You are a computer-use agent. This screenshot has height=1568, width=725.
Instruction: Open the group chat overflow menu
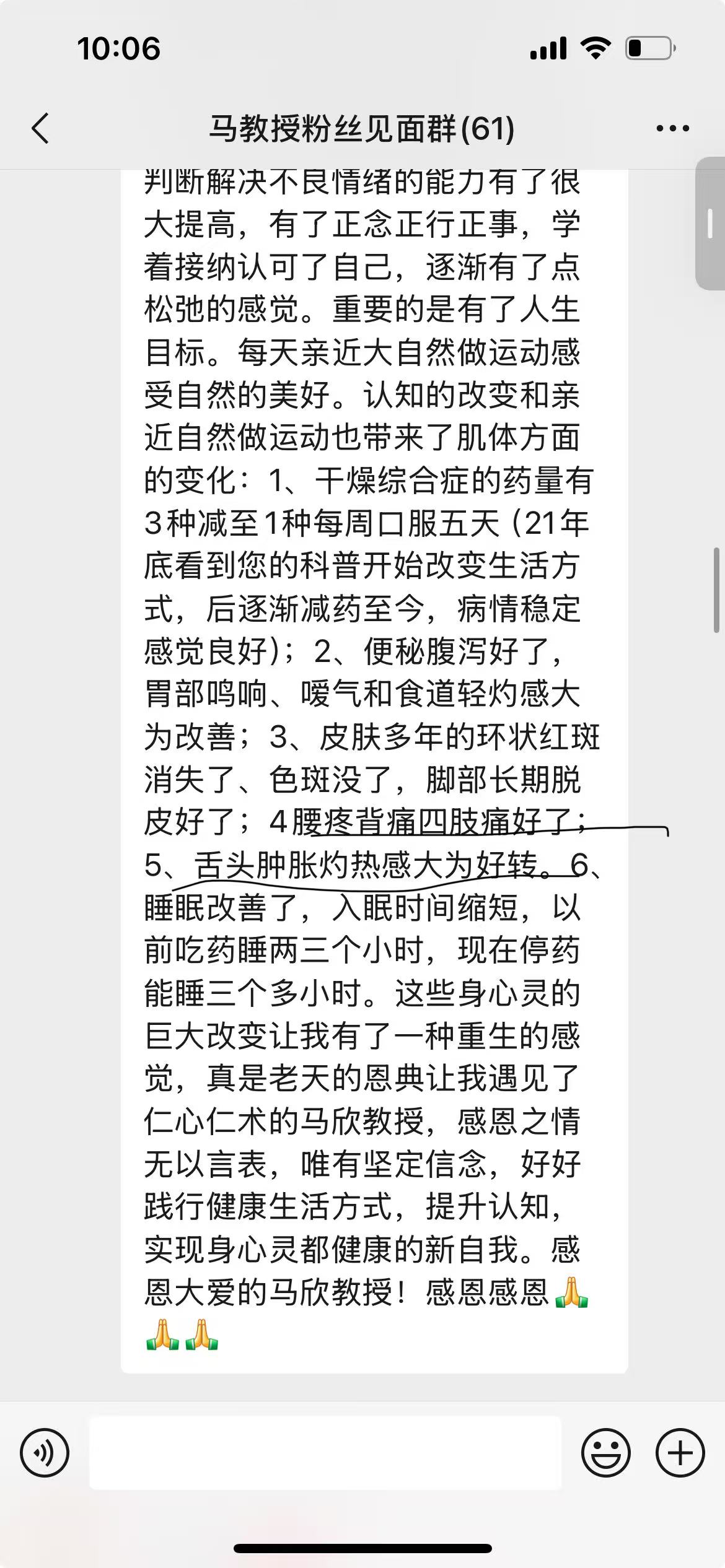(672, 129)
